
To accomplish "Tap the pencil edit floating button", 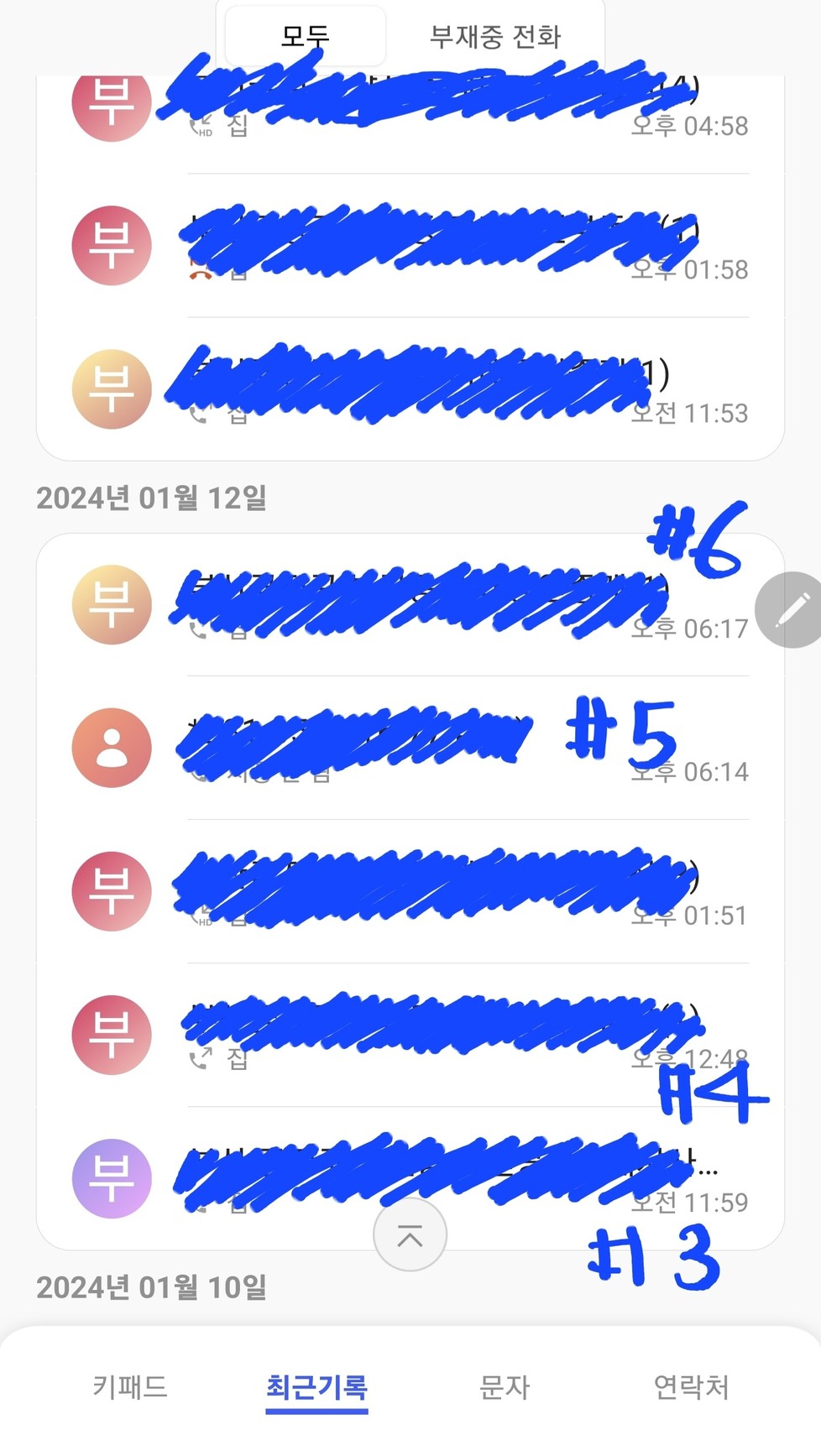I will pos(790,610).
